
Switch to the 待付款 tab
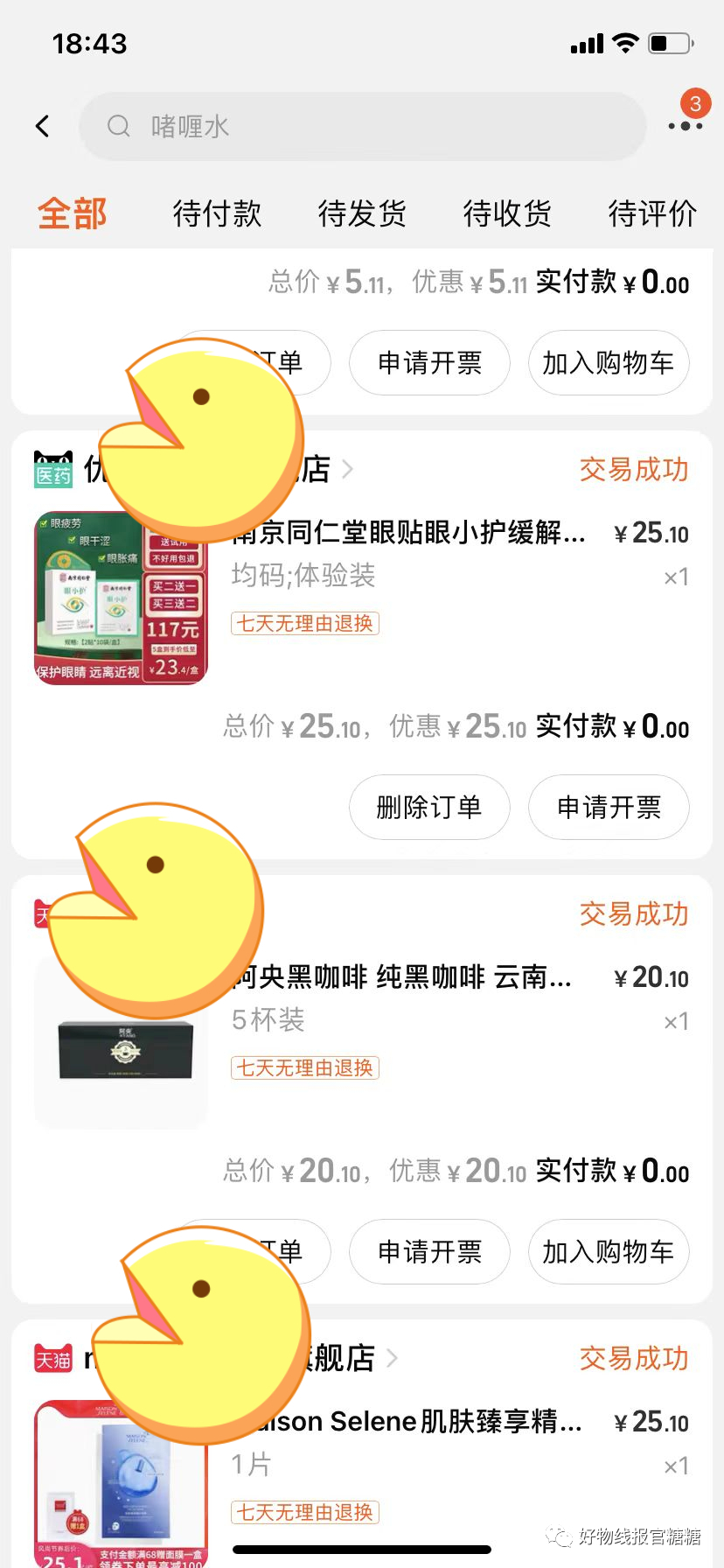click(x=217, y=213)
